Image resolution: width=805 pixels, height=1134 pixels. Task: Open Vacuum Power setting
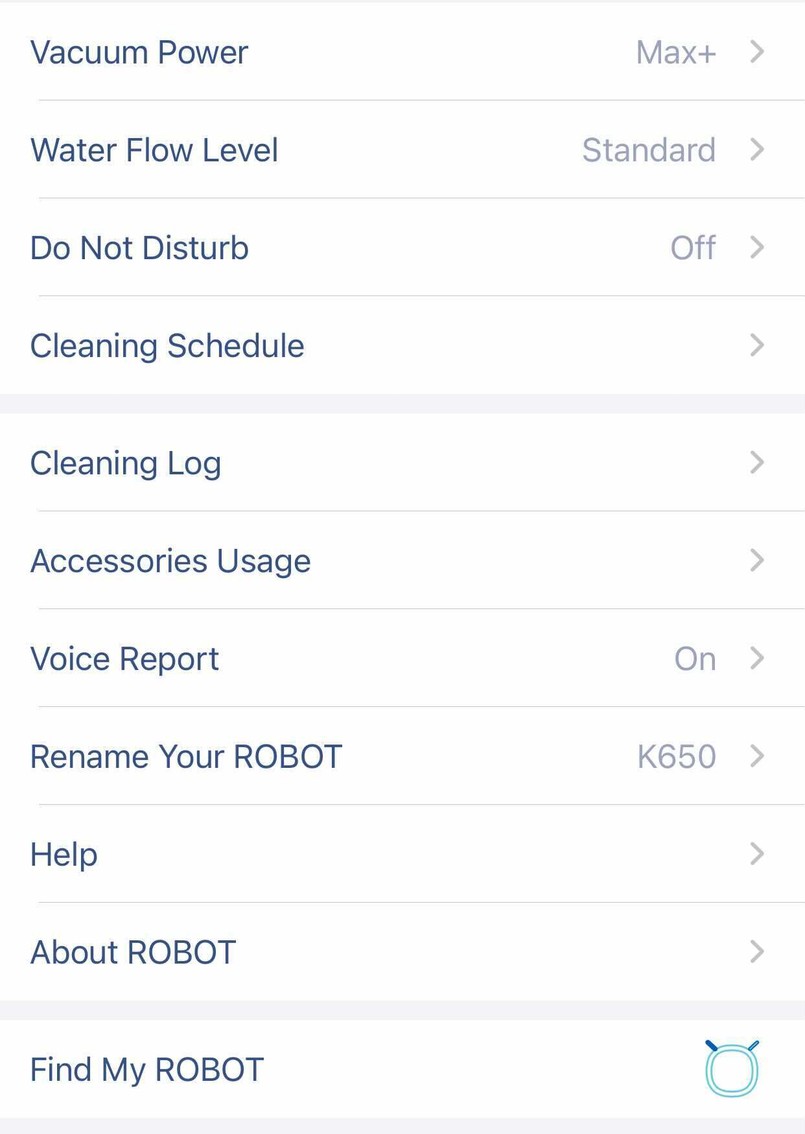click(x=400, y=52)
